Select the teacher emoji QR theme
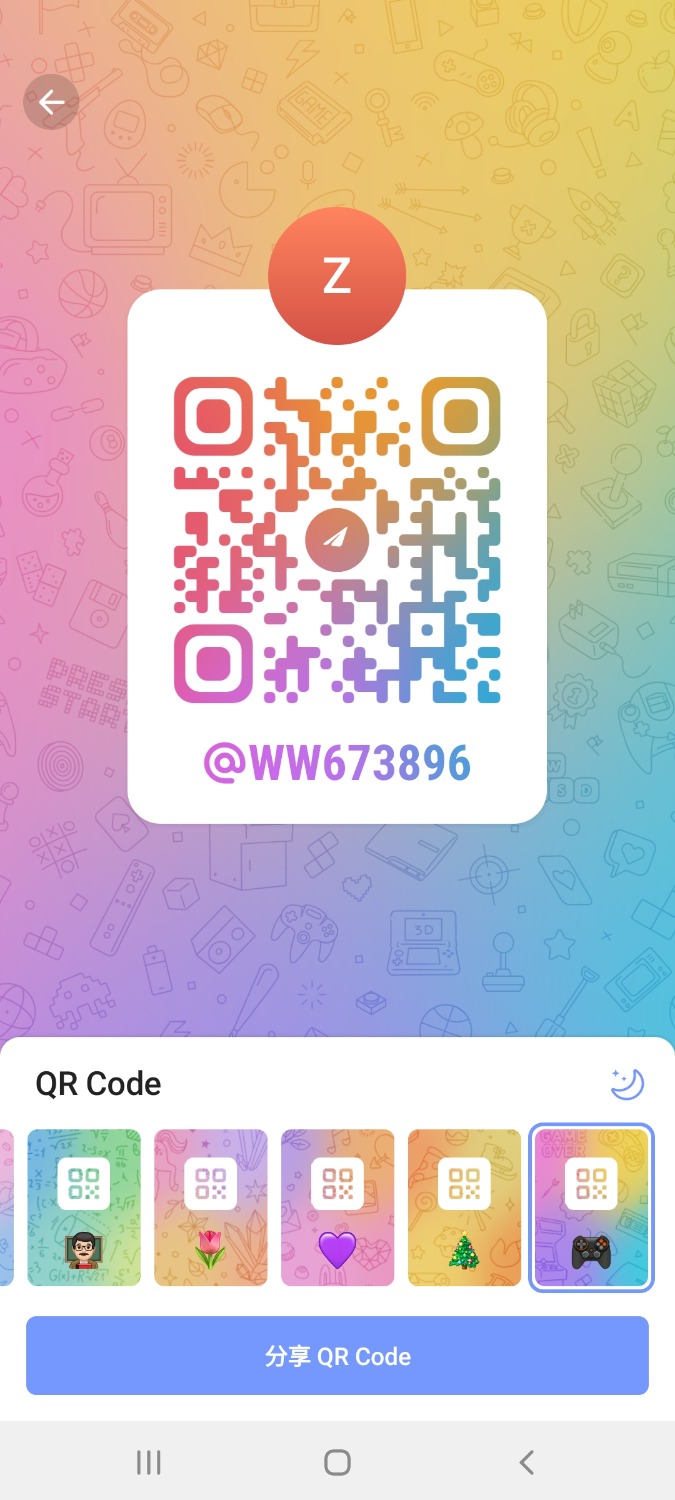The height and width of the screenshot is (1500, 675). tap(84, 1207)
